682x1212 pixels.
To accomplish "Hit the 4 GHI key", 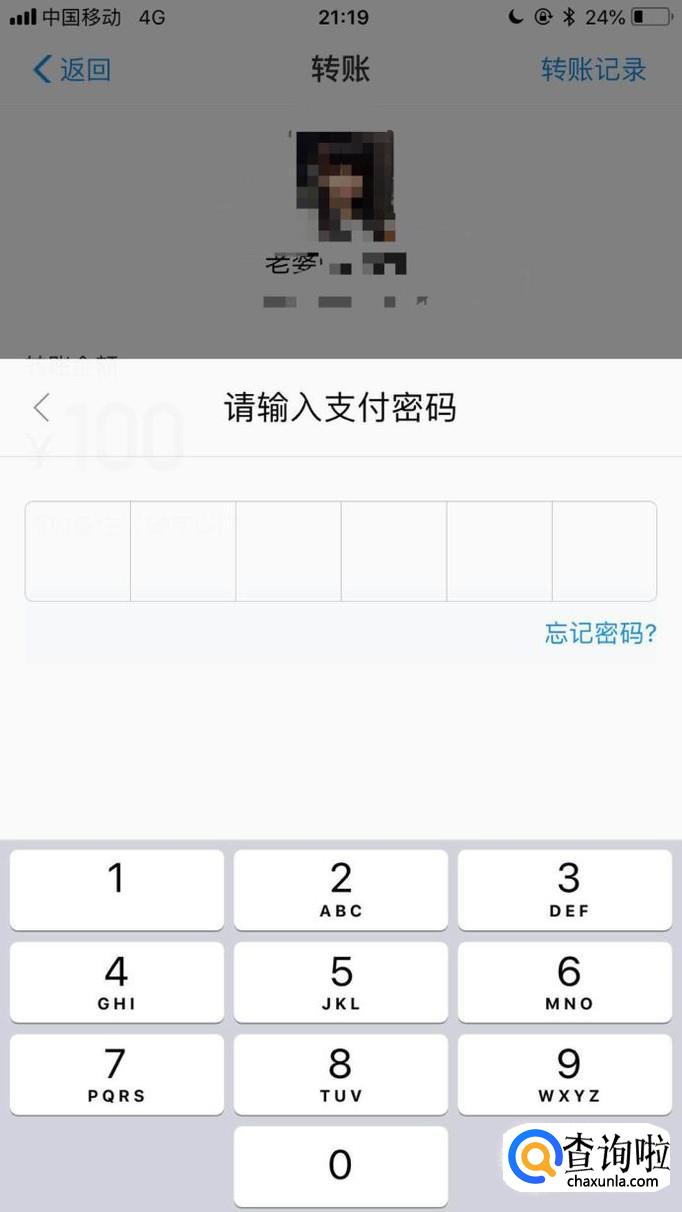I will click(117, 982).
